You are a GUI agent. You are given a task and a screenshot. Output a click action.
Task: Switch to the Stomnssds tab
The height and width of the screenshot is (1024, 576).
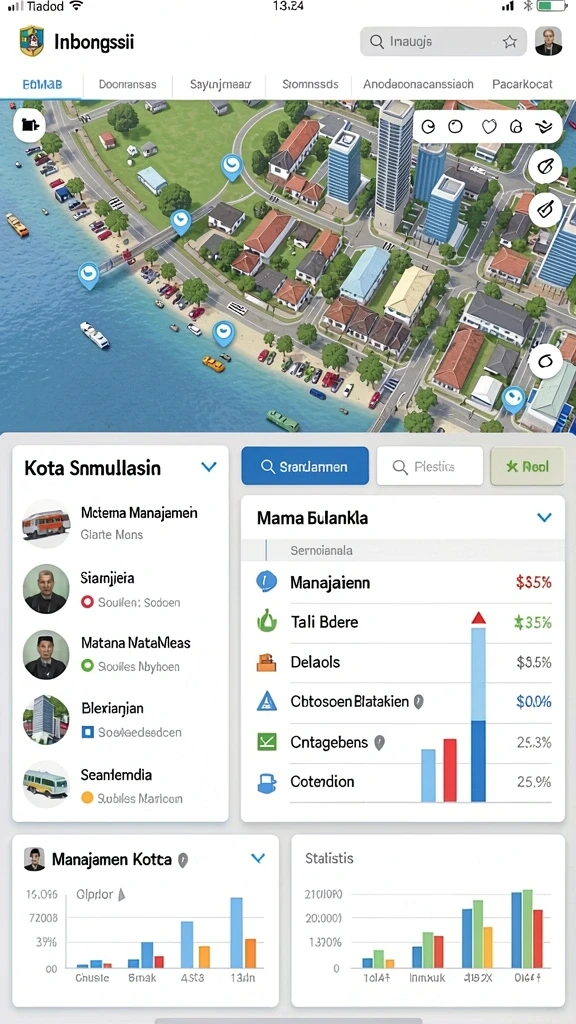tap(310, 84)
